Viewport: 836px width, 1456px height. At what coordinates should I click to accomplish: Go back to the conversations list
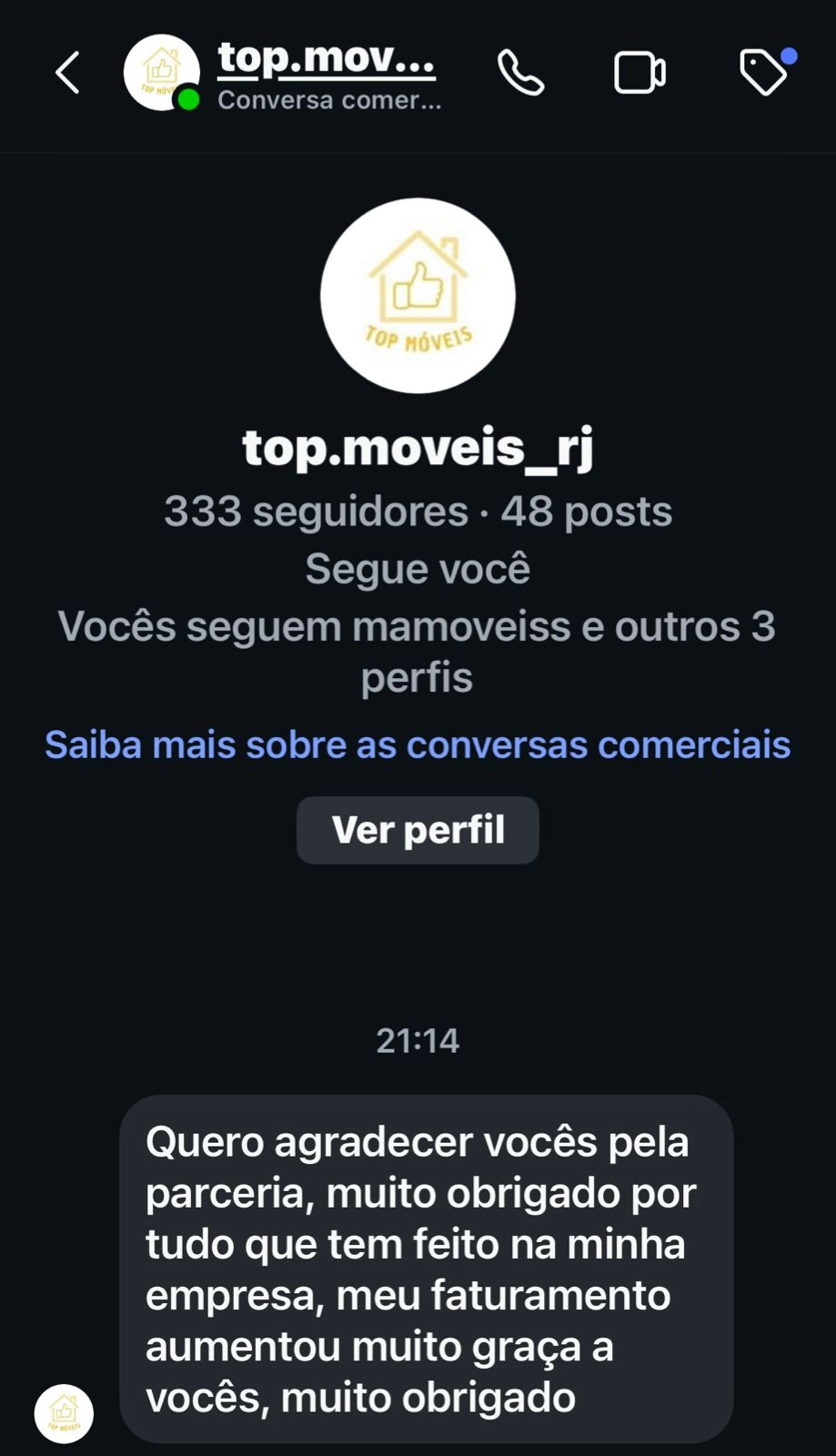pyautogui.click(x=68, y=73)
